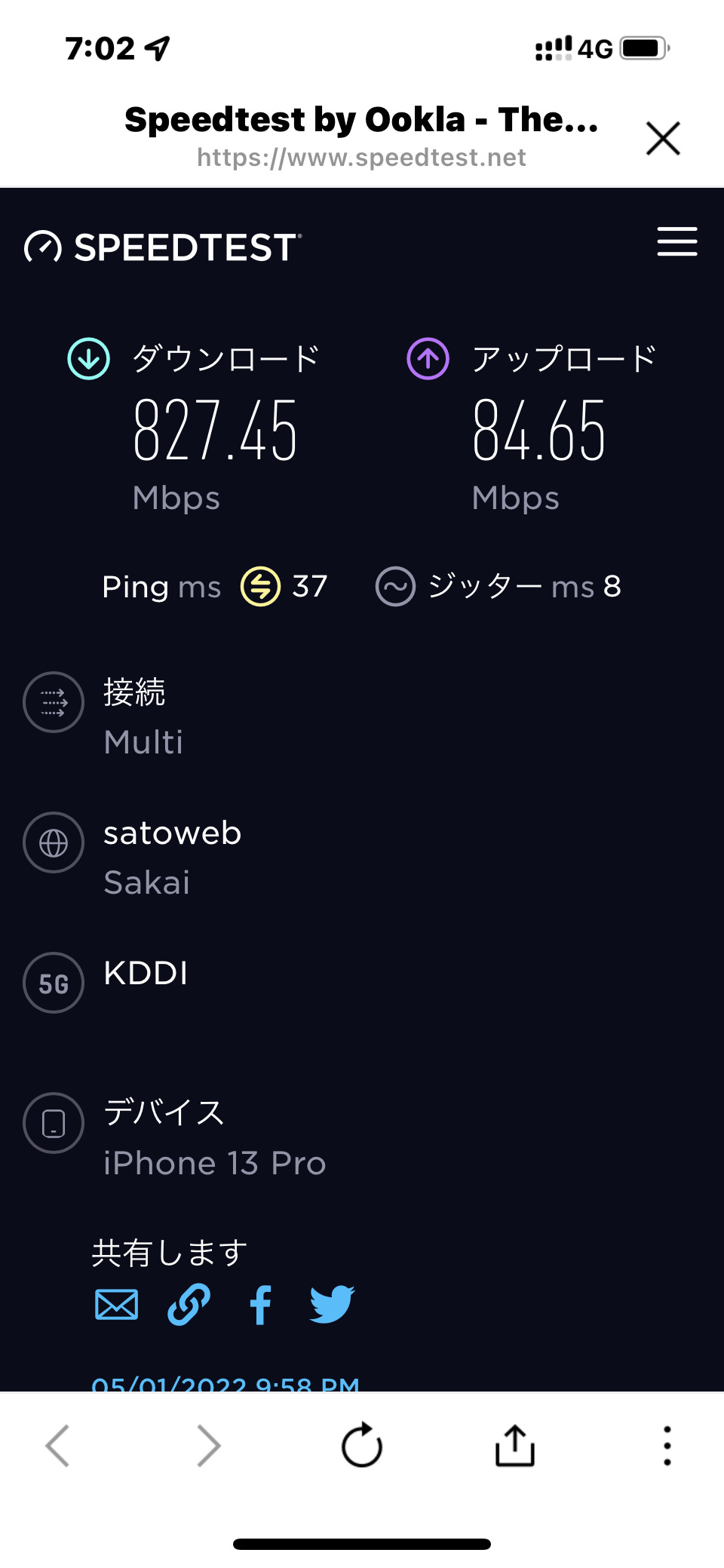Tap the Speedtest logo to go home

point(162,247)
